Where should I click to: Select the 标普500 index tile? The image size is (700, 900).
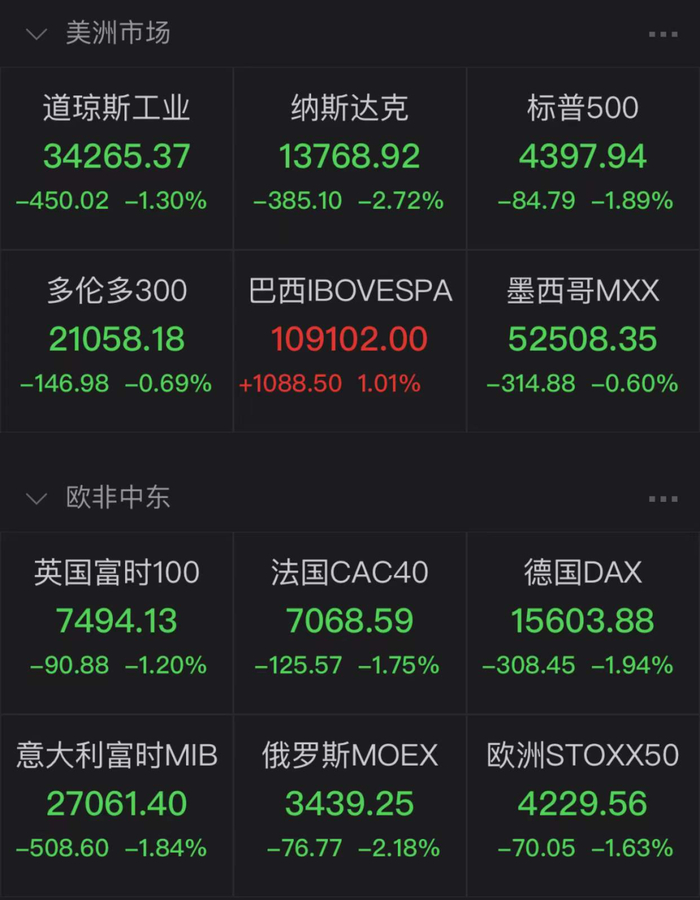tap(583, 157)
